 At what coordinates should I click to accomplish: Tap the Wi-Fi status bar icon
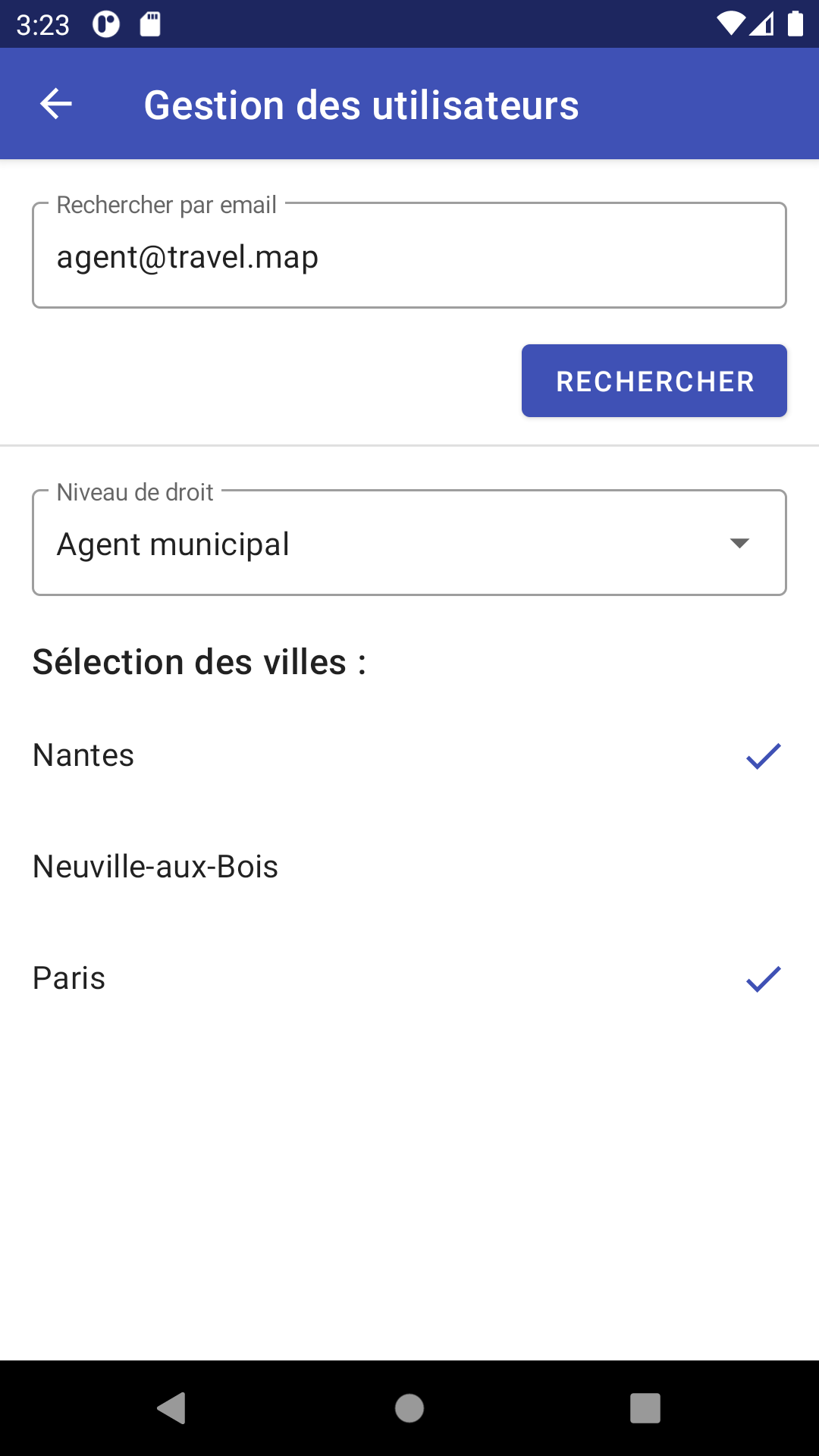730,25
